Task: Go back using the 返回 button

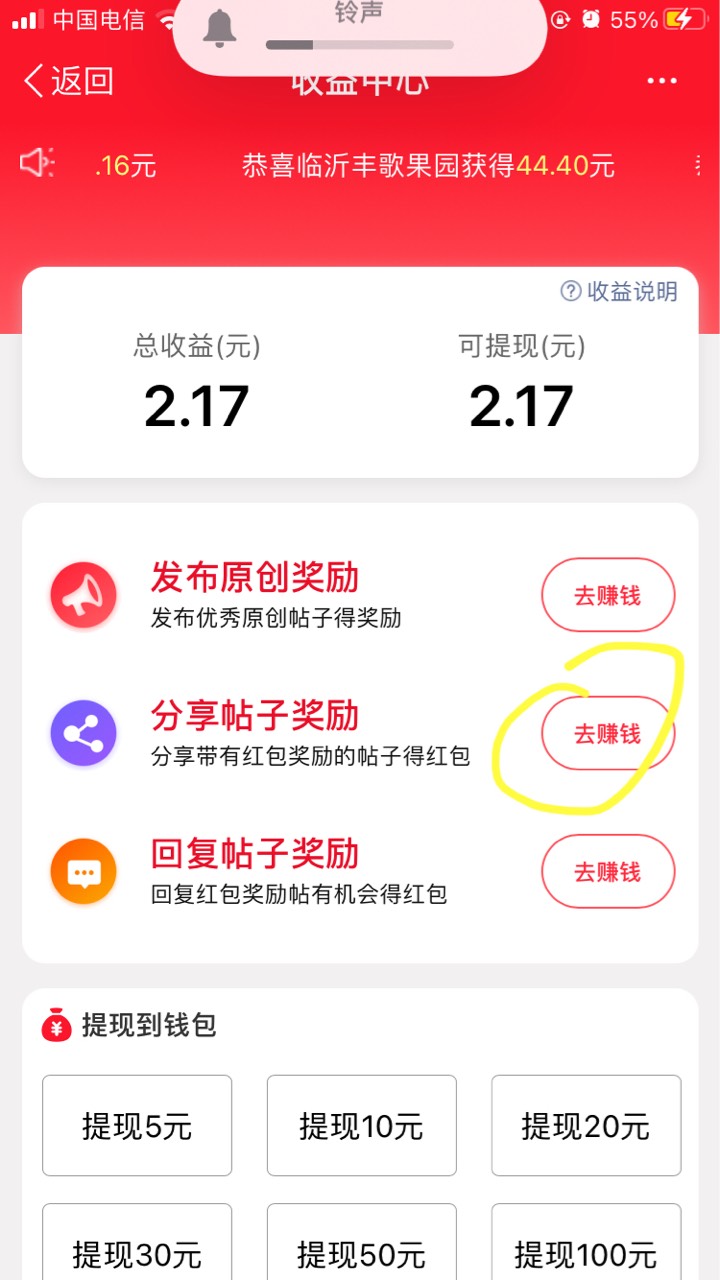Action: (69, 81)
